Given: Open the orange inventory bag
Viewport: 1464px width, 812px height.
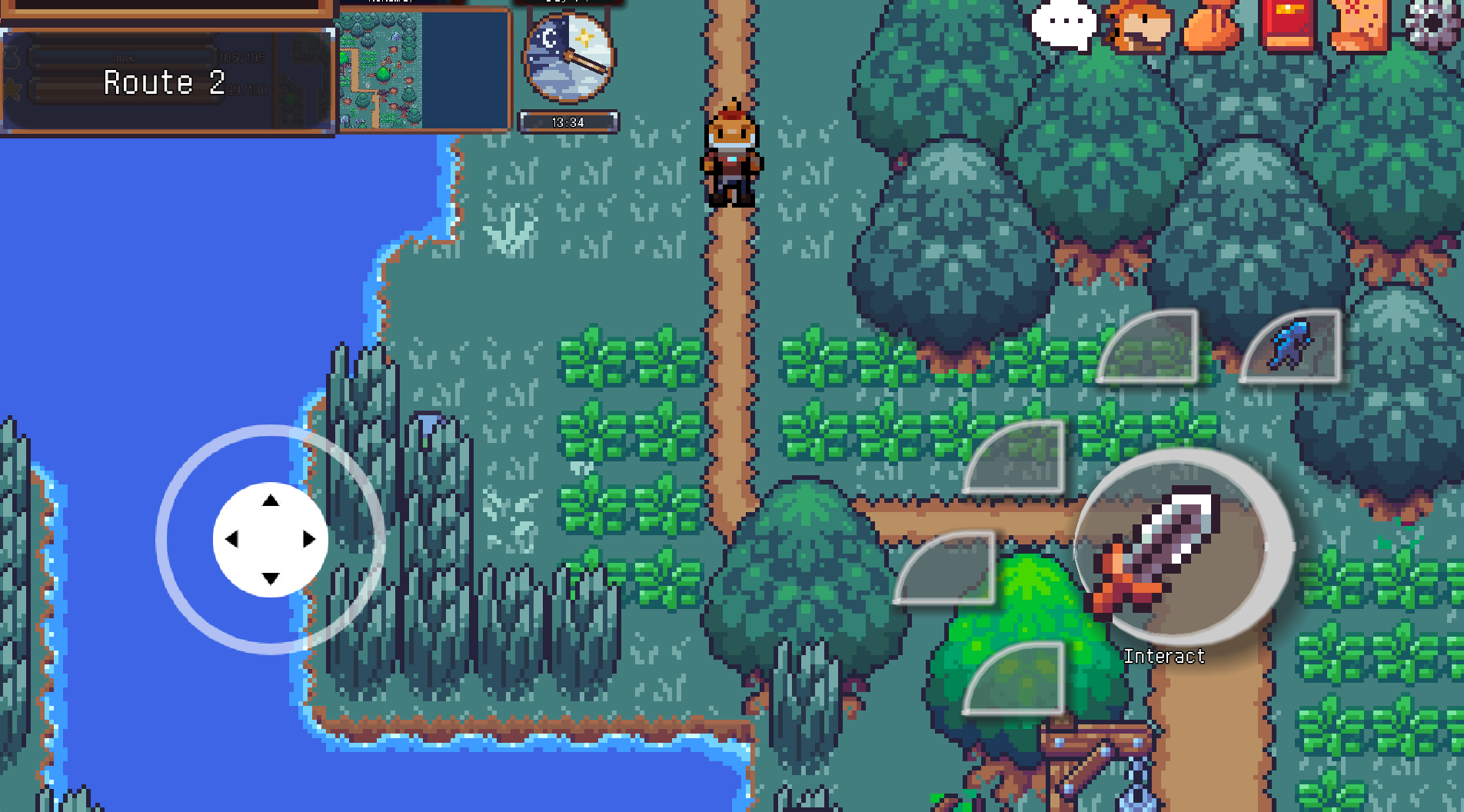Looking at the screenshot, I should (1213, 26).
